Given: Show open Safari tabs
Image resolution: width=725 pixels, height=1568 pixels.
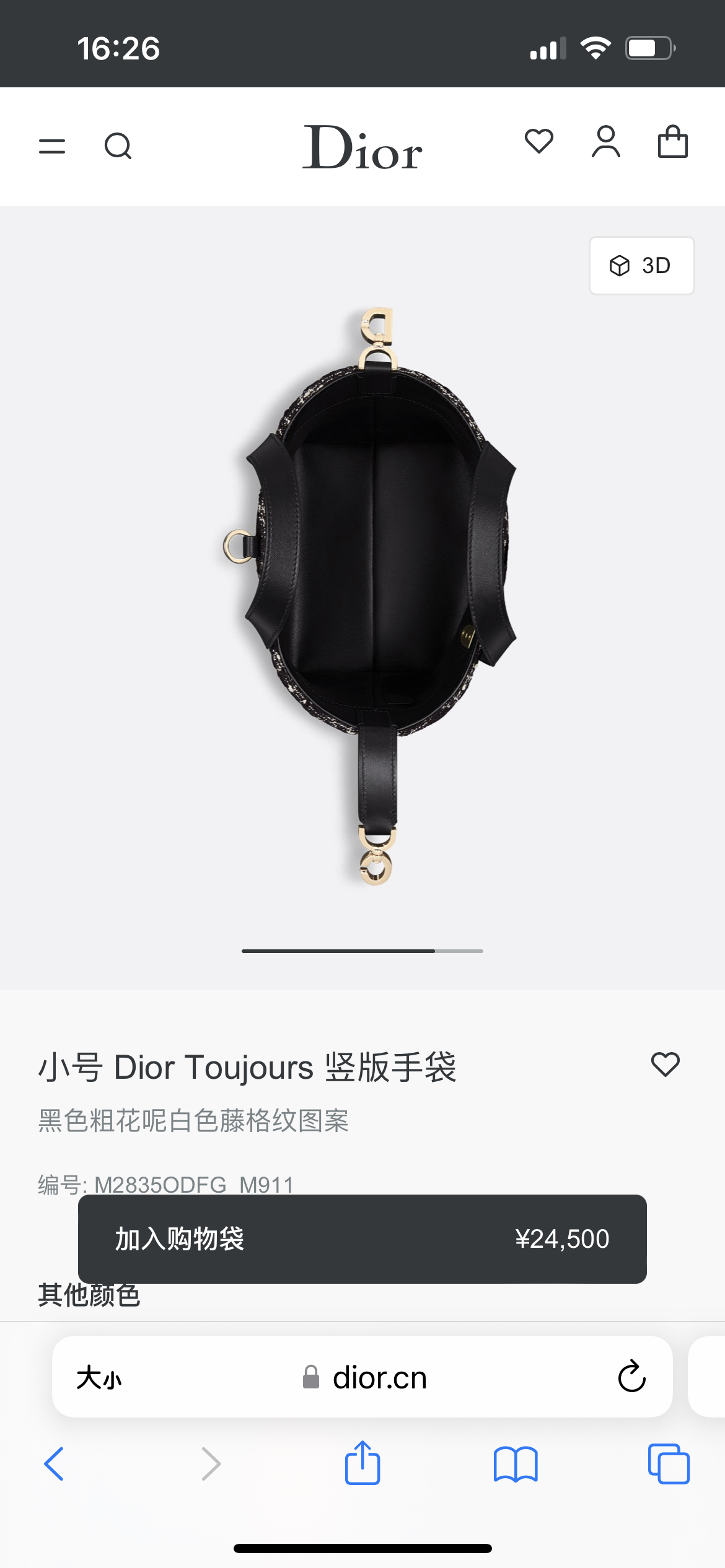Looking at the screenshot, I should tap(669, 1464).
